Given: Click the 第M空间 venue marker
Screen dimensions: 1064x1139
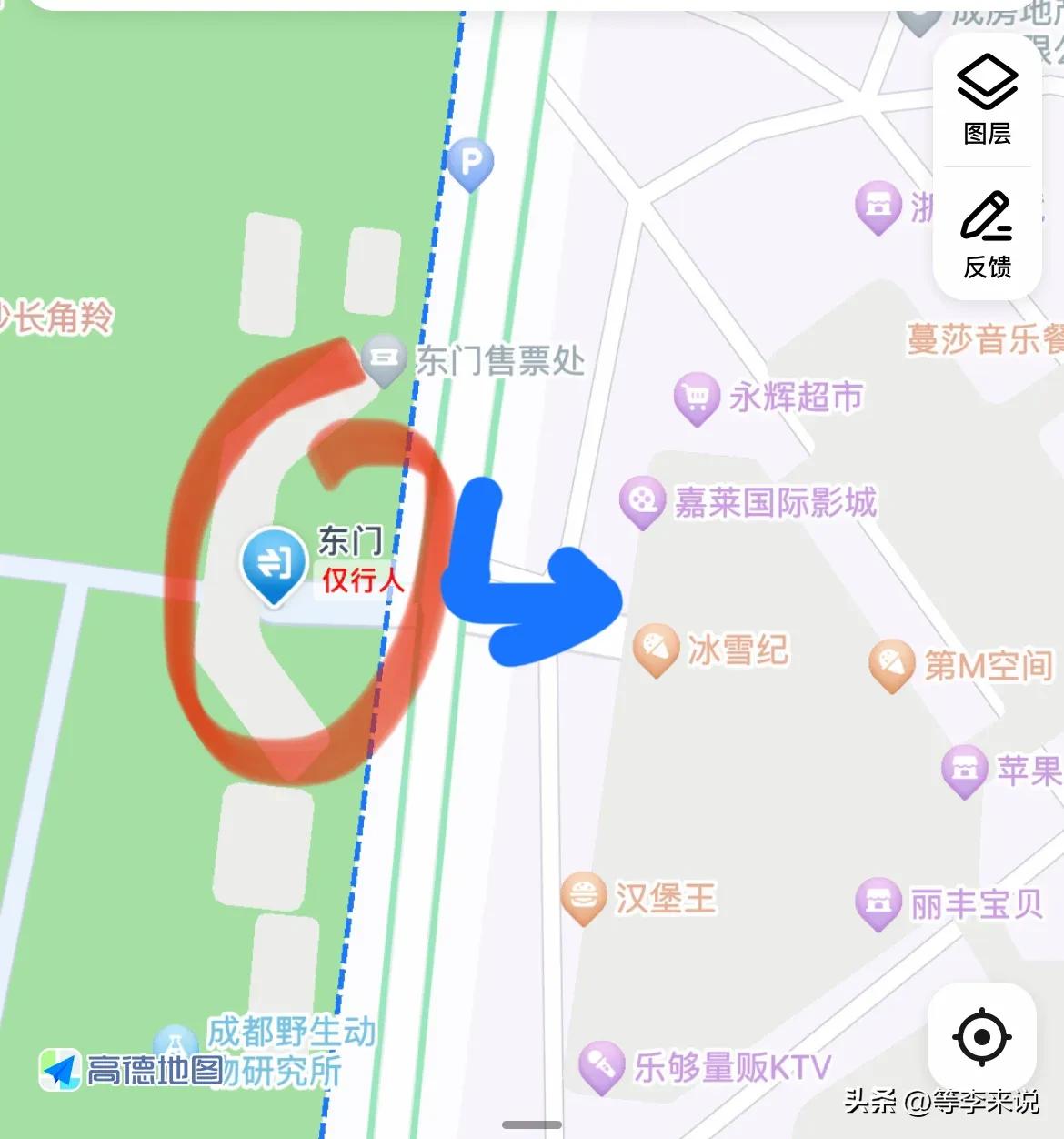Looking at the screenshot, I should tap(889, 662).
